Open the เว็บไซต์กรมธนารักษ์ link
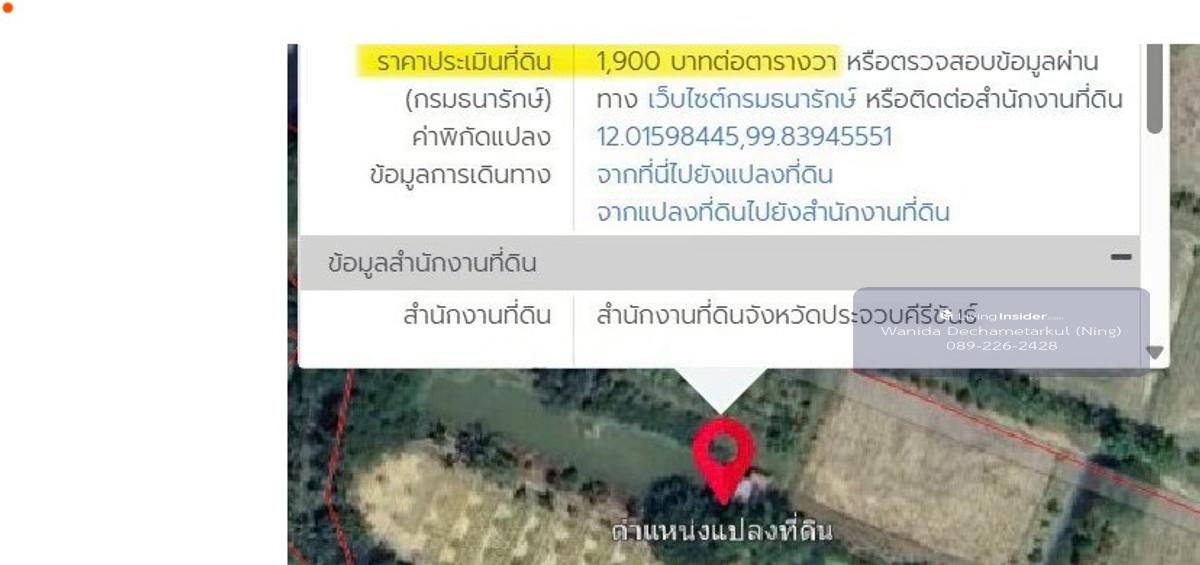 [x=753, y=100]
